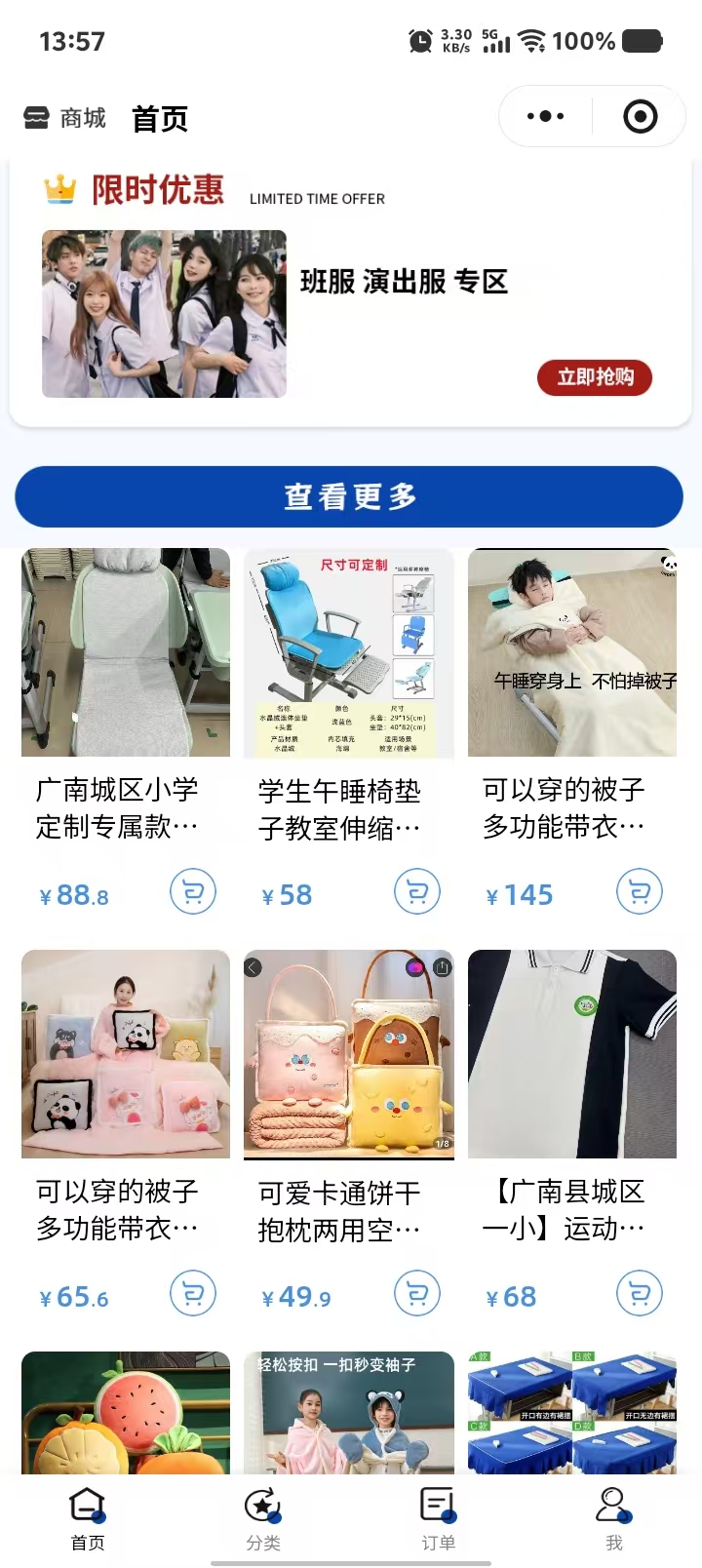
Task: Open the mini program more options menu
Action: 545,117
